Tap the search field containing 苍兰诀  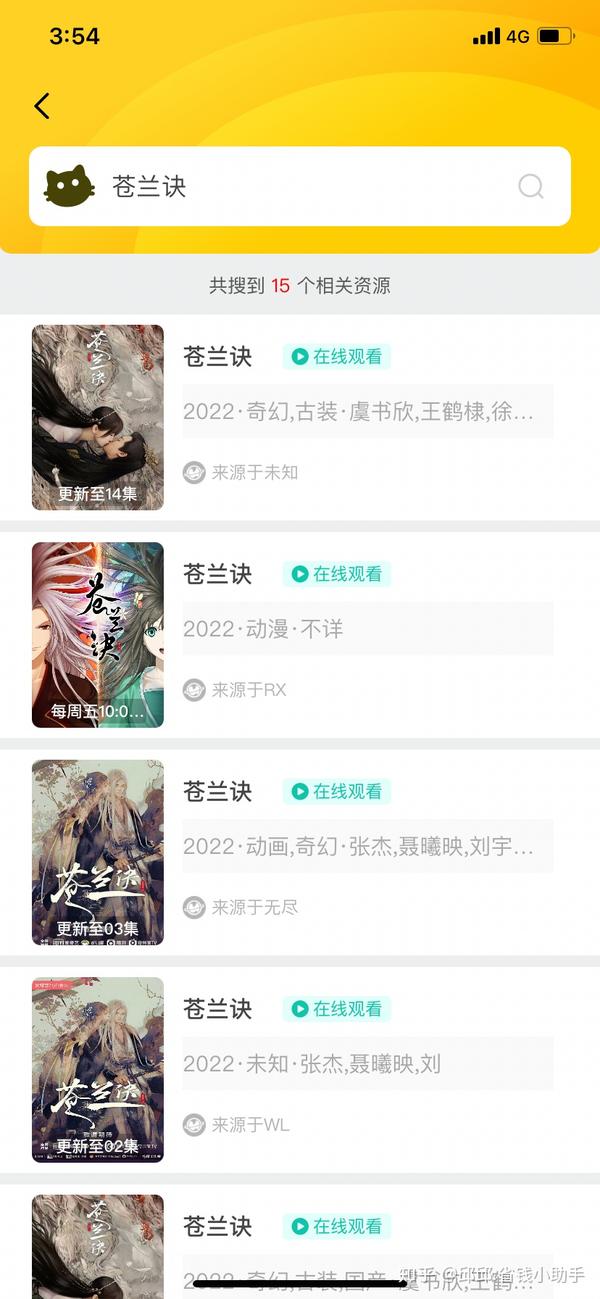point(300,186)
